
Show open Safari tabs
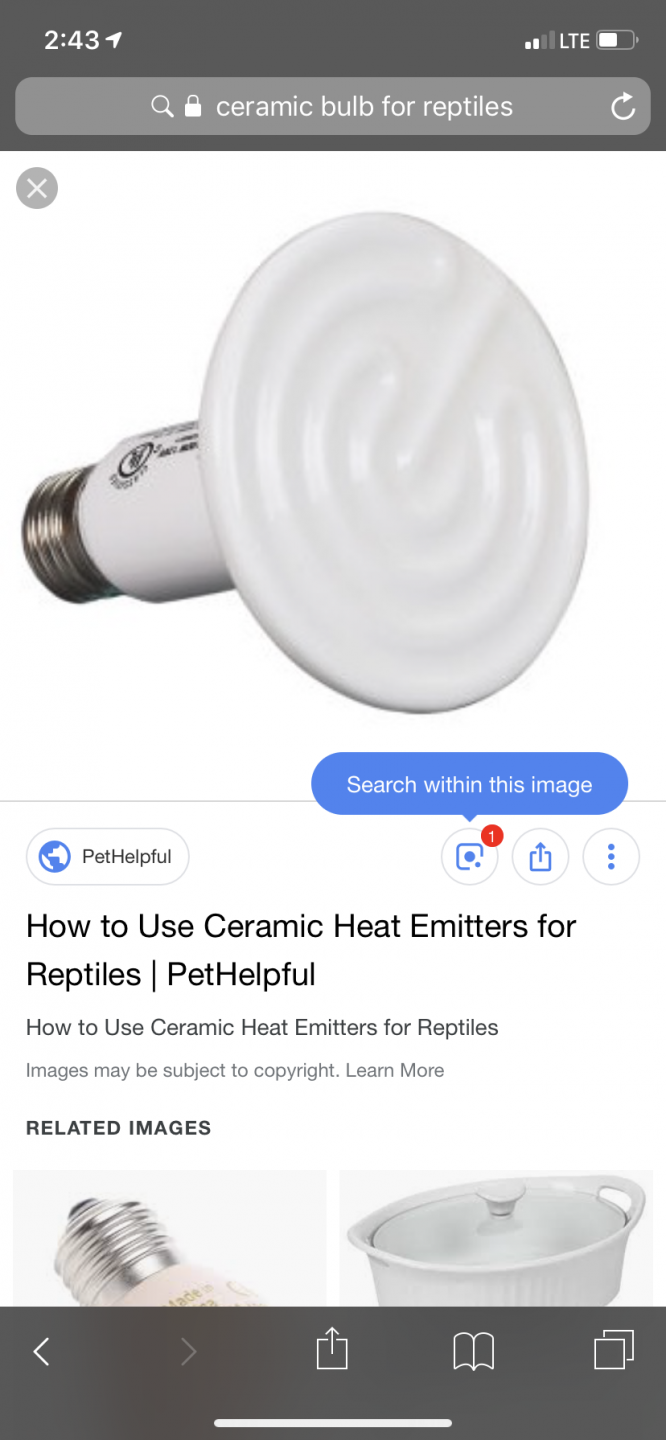point(613,1350)
